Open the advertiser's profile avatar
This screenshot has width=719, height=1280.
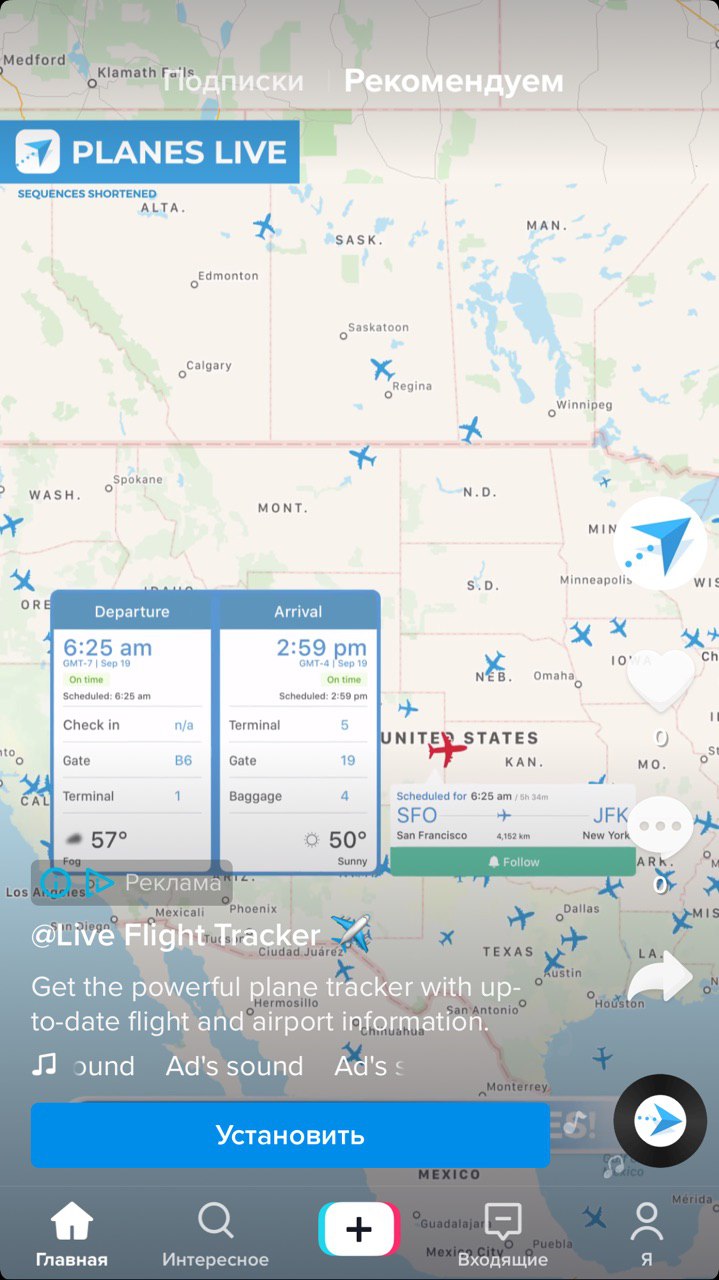[660, 543]
